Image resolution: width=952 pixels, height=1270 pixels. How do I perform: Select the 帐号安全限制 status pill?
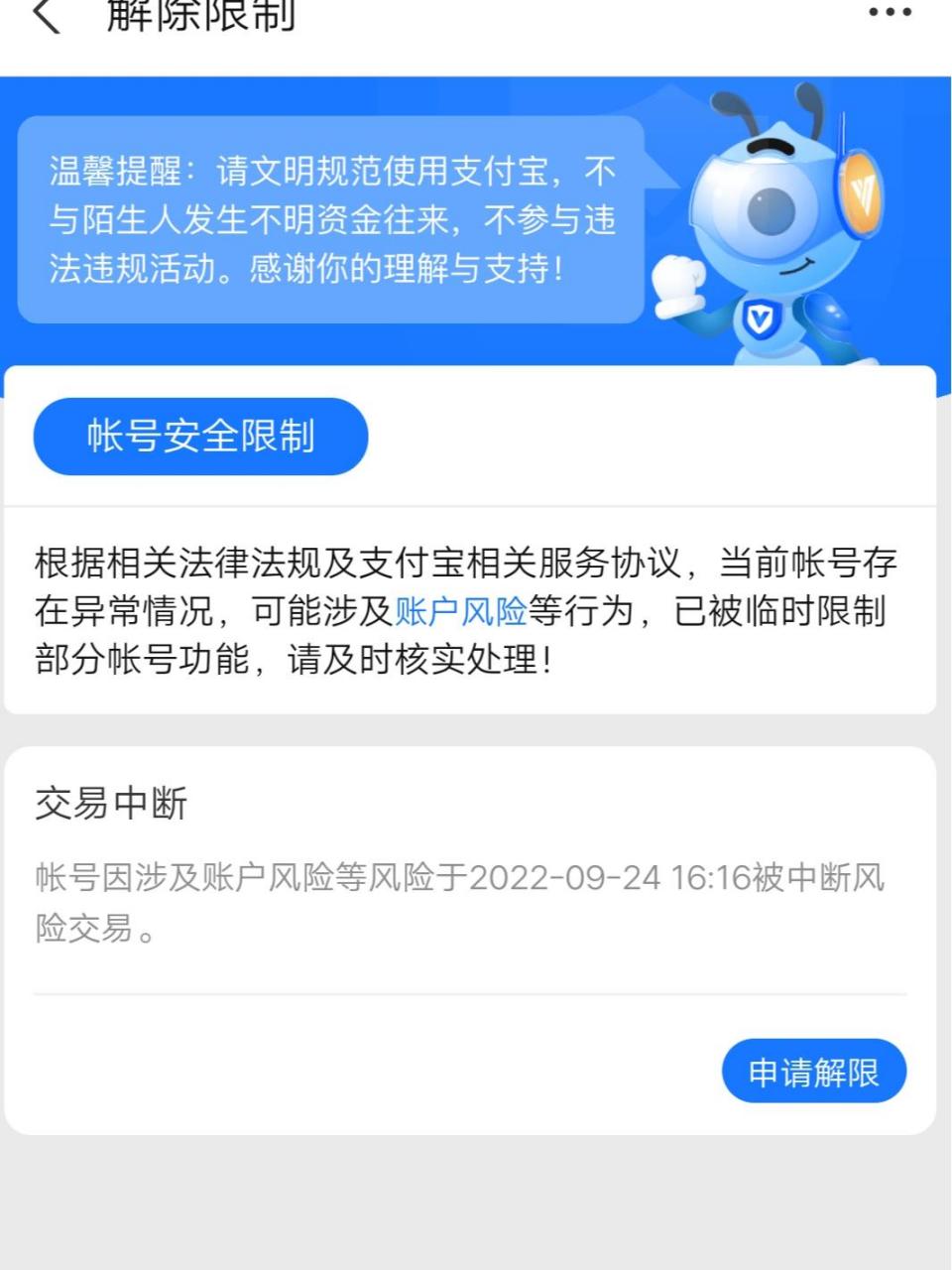point(199,436)
